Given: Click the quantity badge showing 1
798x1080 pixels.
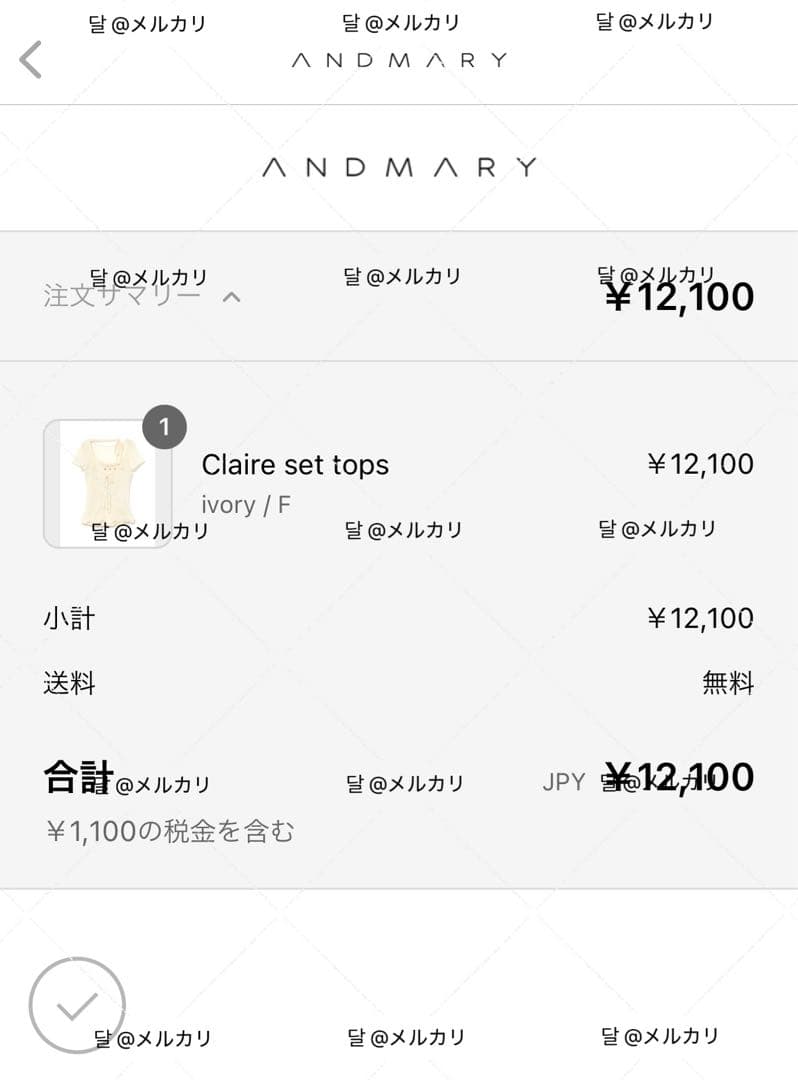Looking at the screenshot, I should pyautogui.click(x=165, y=426).
